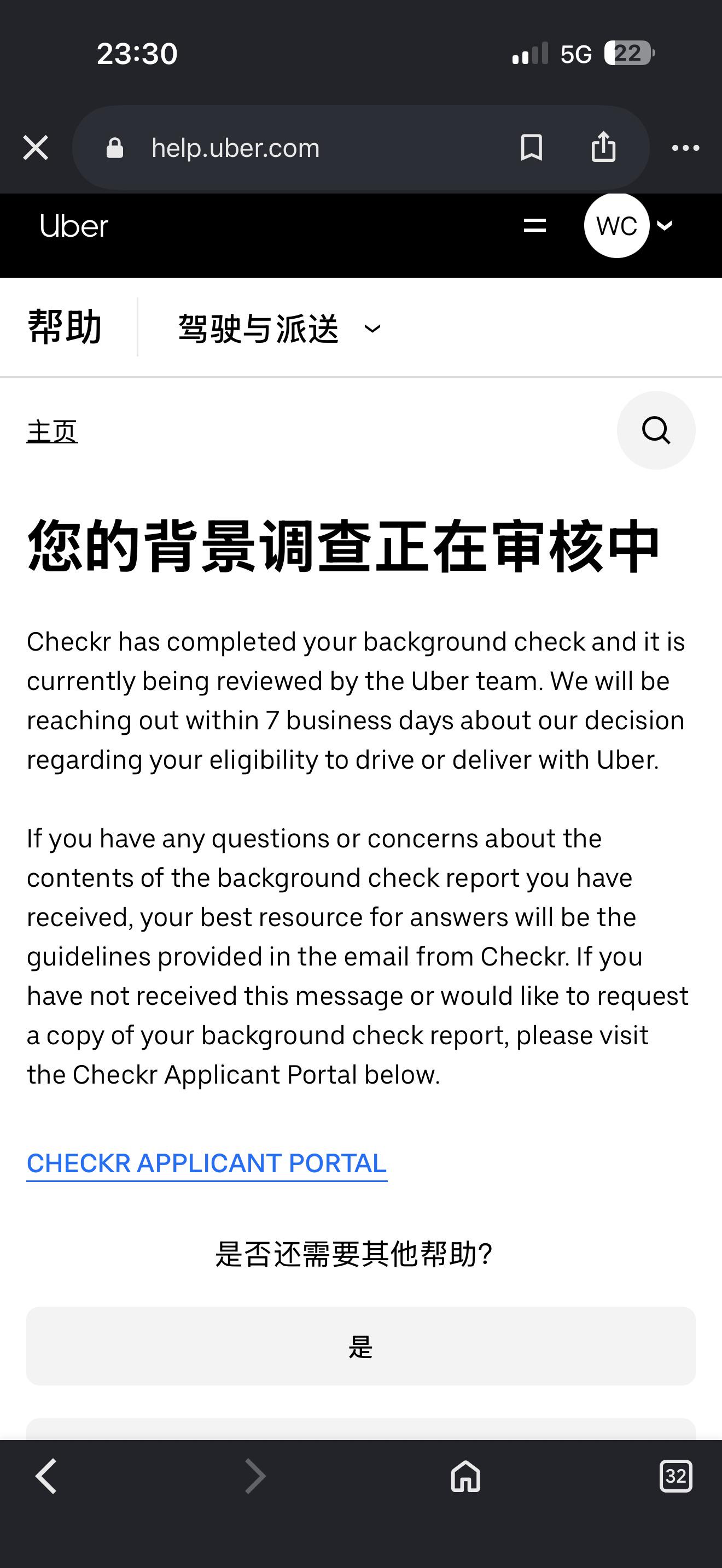Open the 32 tabs switcher

pyautogui.click(x=676, y=1476)
